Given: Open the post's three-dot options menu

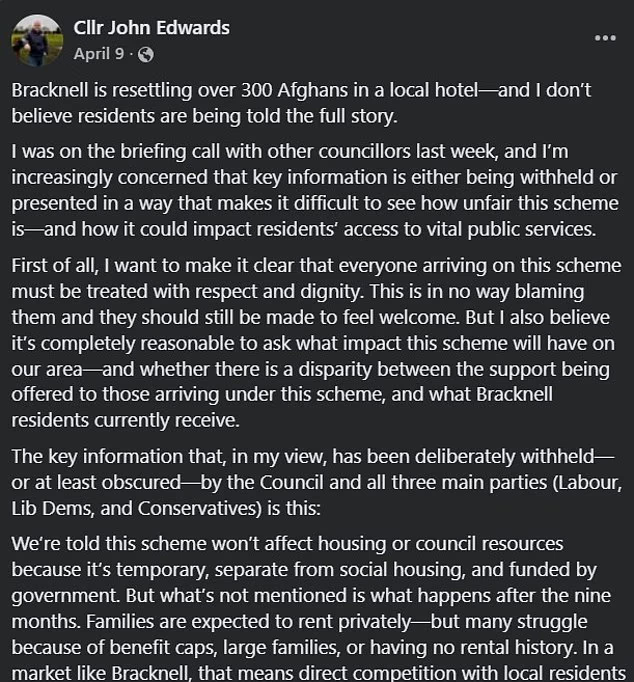Looking at the screenshot, I should (605, 38).
